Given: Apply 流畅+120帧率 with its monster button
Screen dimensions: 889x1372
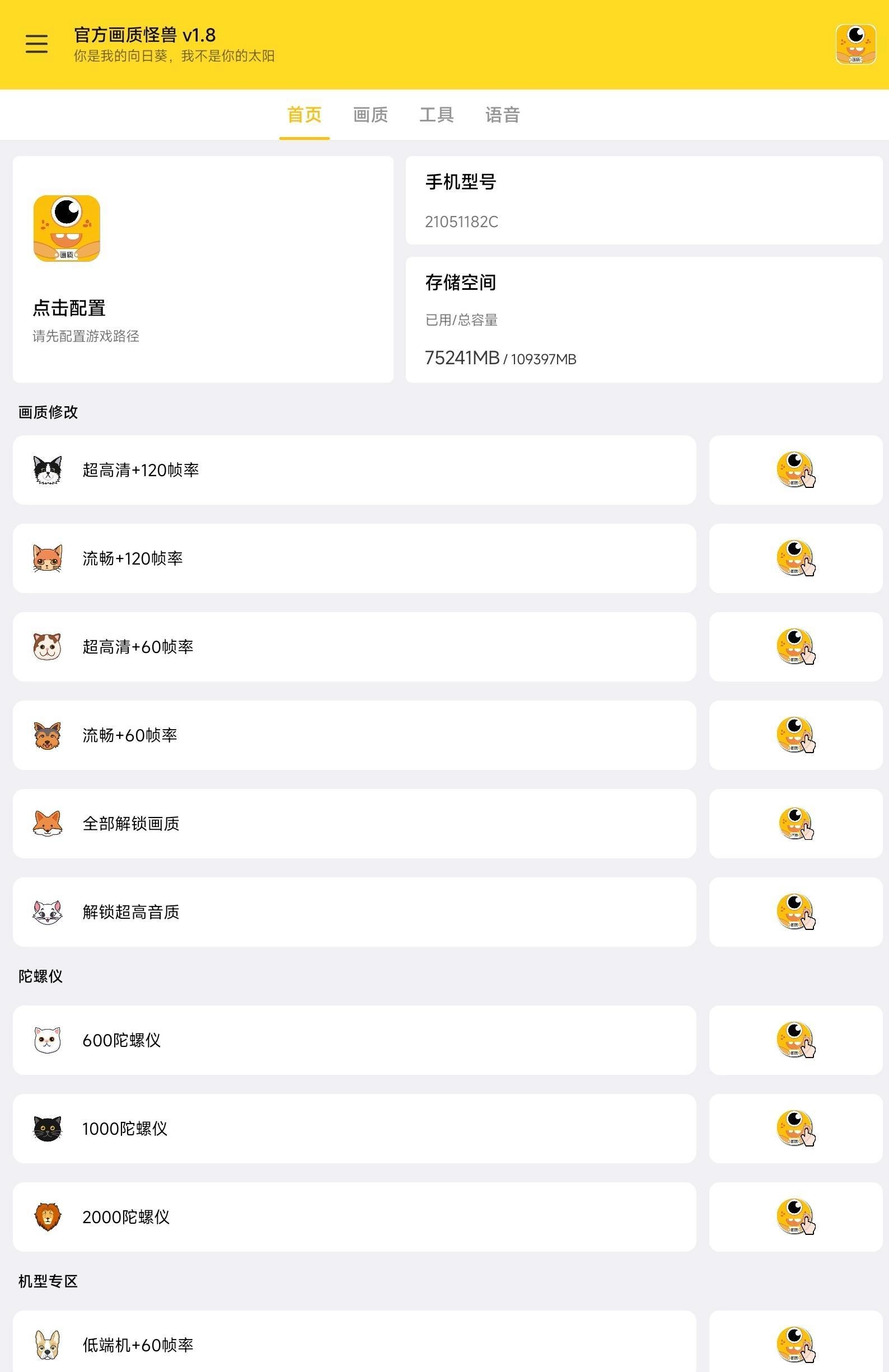Looking at the screenshot, I should (x=796, y=557).
